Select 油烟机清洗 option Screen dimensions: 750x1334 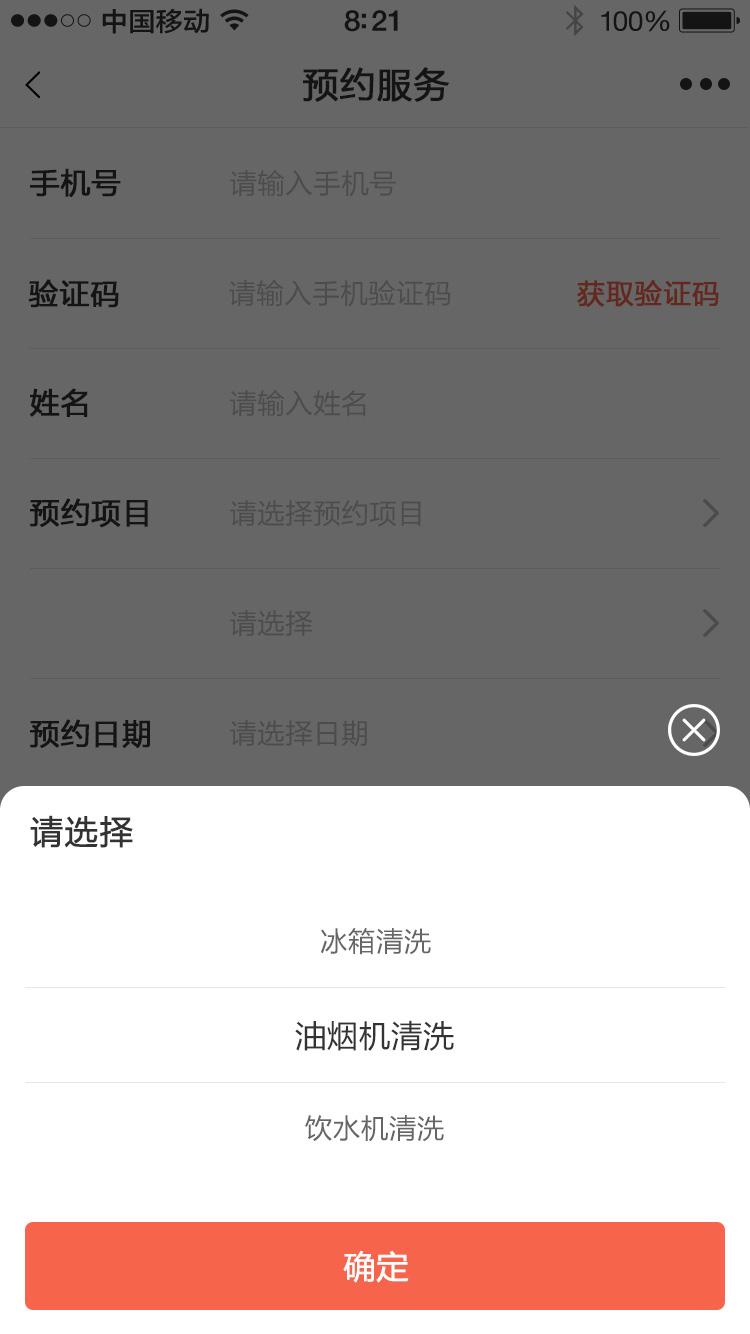375,1036
